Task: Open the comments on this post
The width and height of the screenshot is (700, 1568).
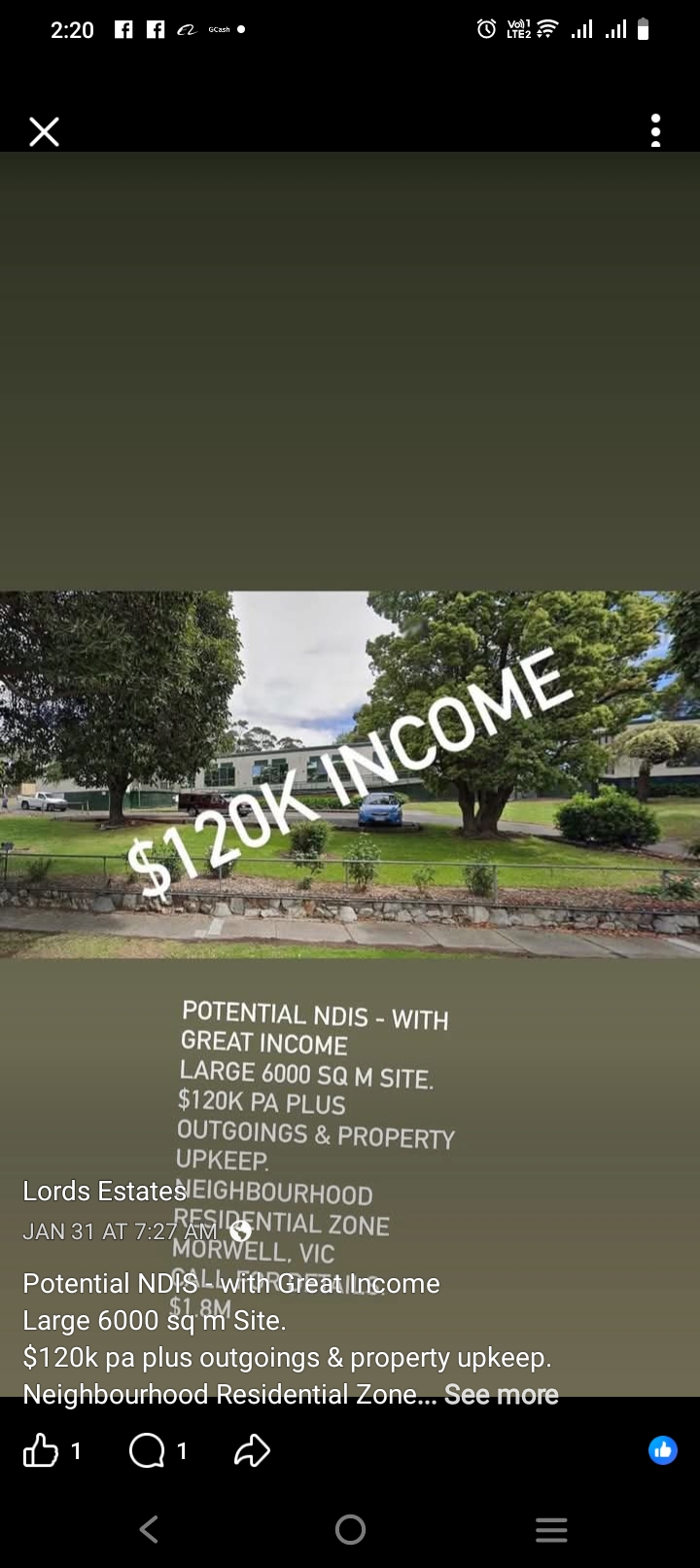Action: (148, 1451)
